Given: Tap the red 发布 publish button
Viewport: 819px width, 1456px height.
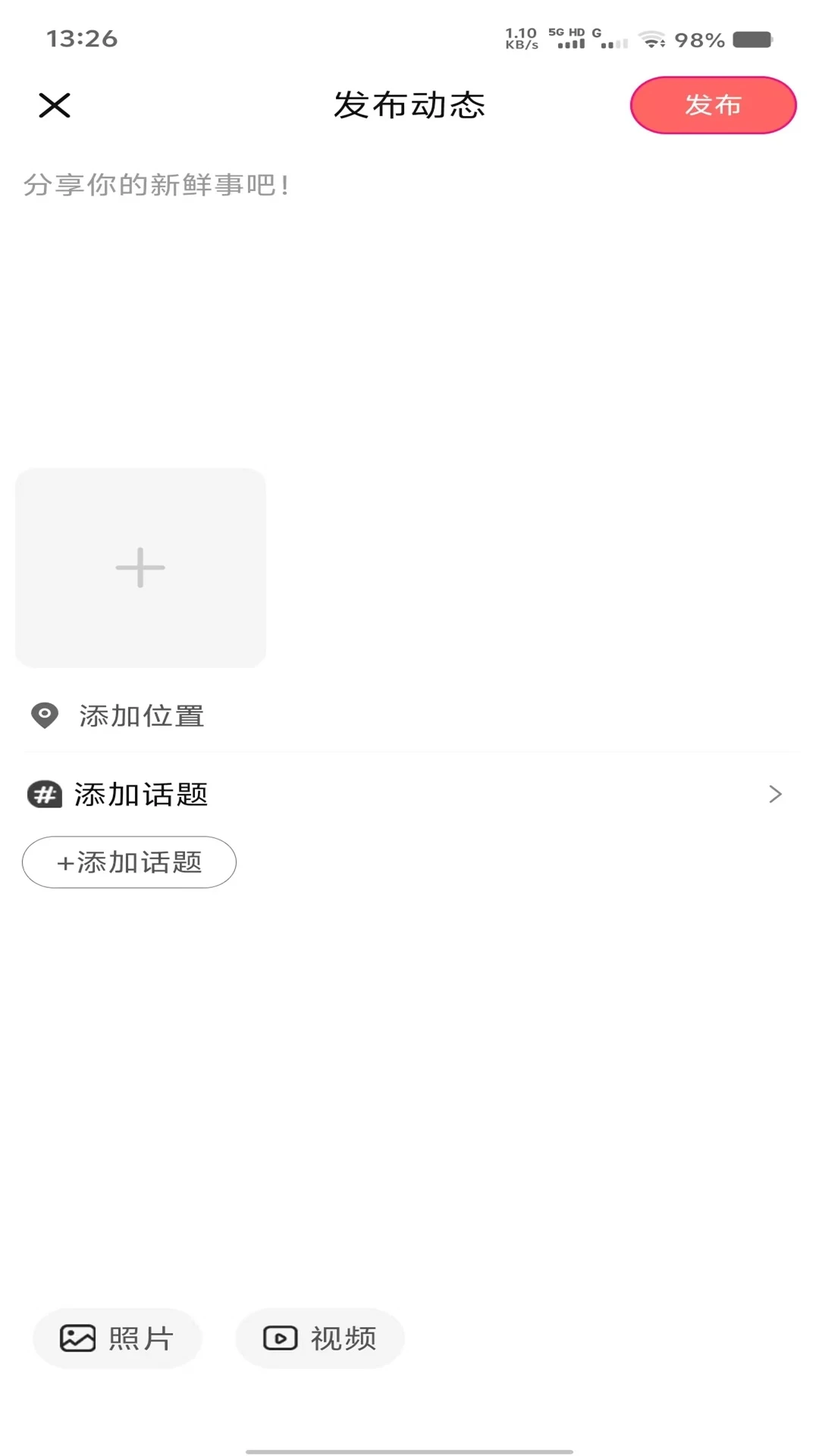Looking at the screenshot, I should click(713, 105).
